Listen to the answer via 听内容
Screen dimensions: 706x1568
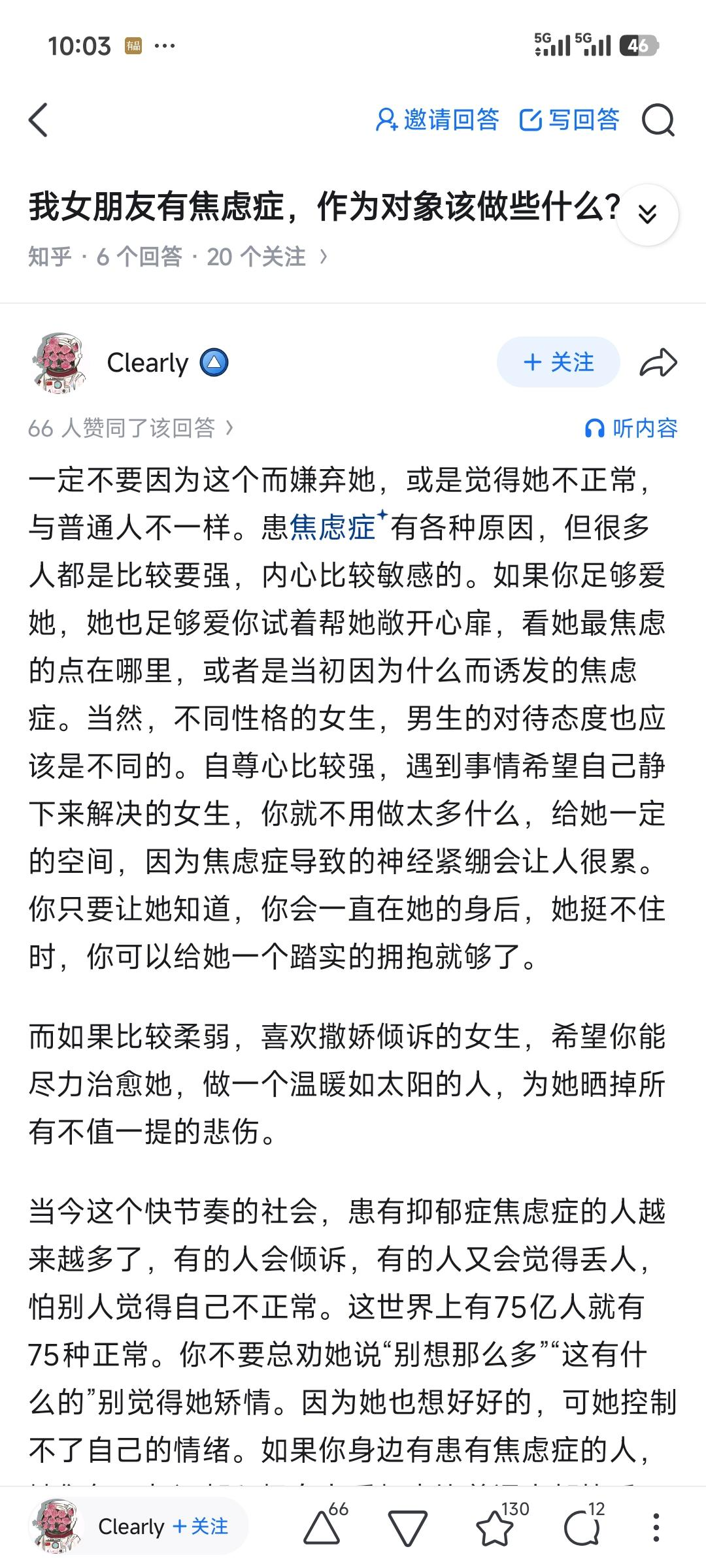[631, 428]
